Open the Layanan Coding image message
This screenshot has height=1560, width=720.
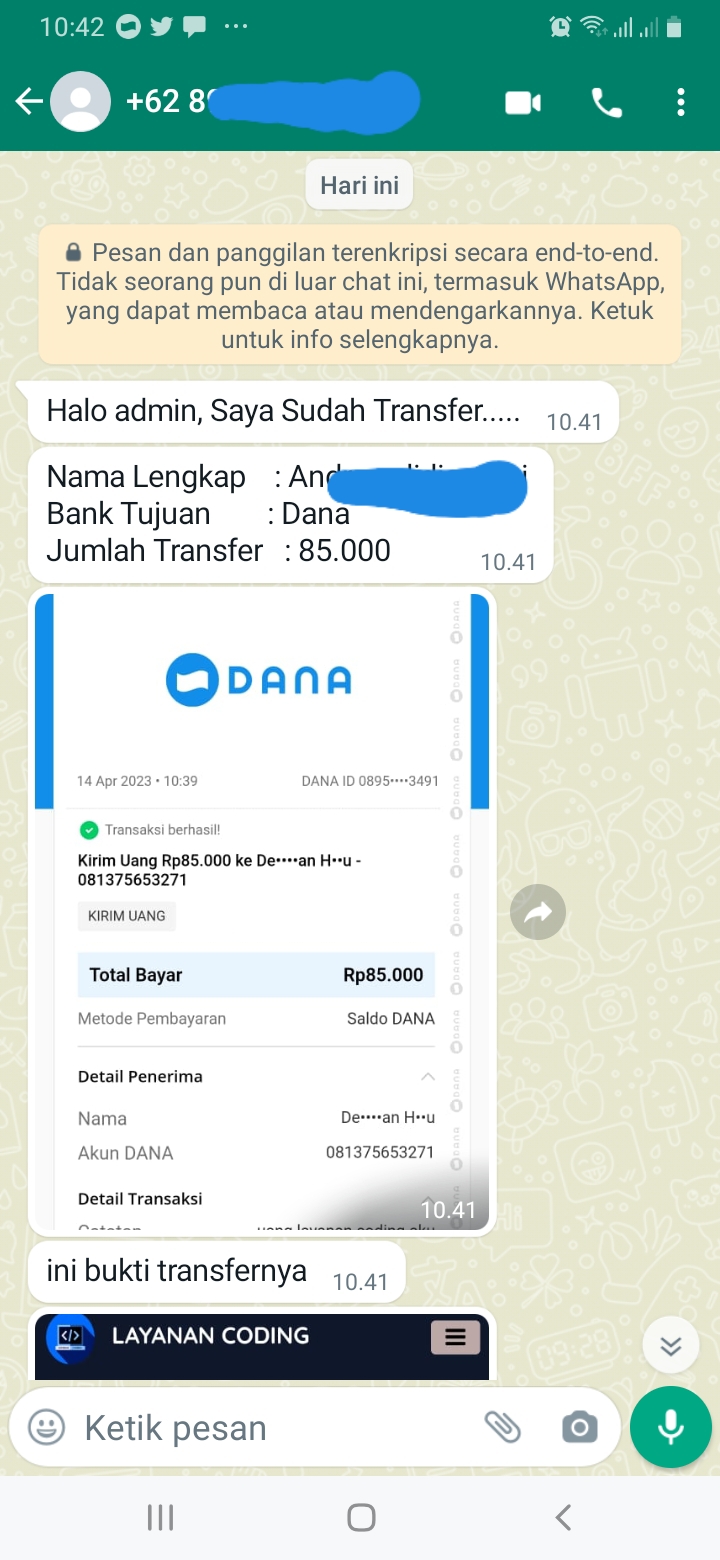[262, 1346]
